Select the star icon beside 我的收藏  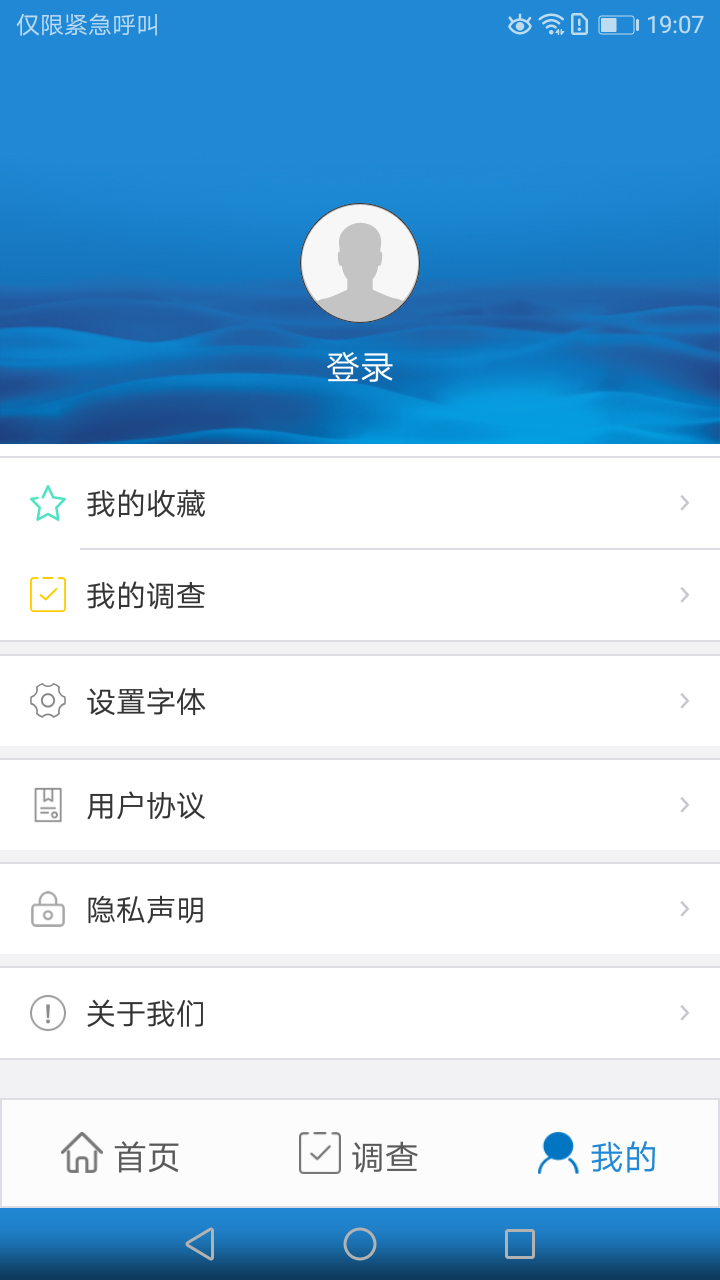click(47, 503)
